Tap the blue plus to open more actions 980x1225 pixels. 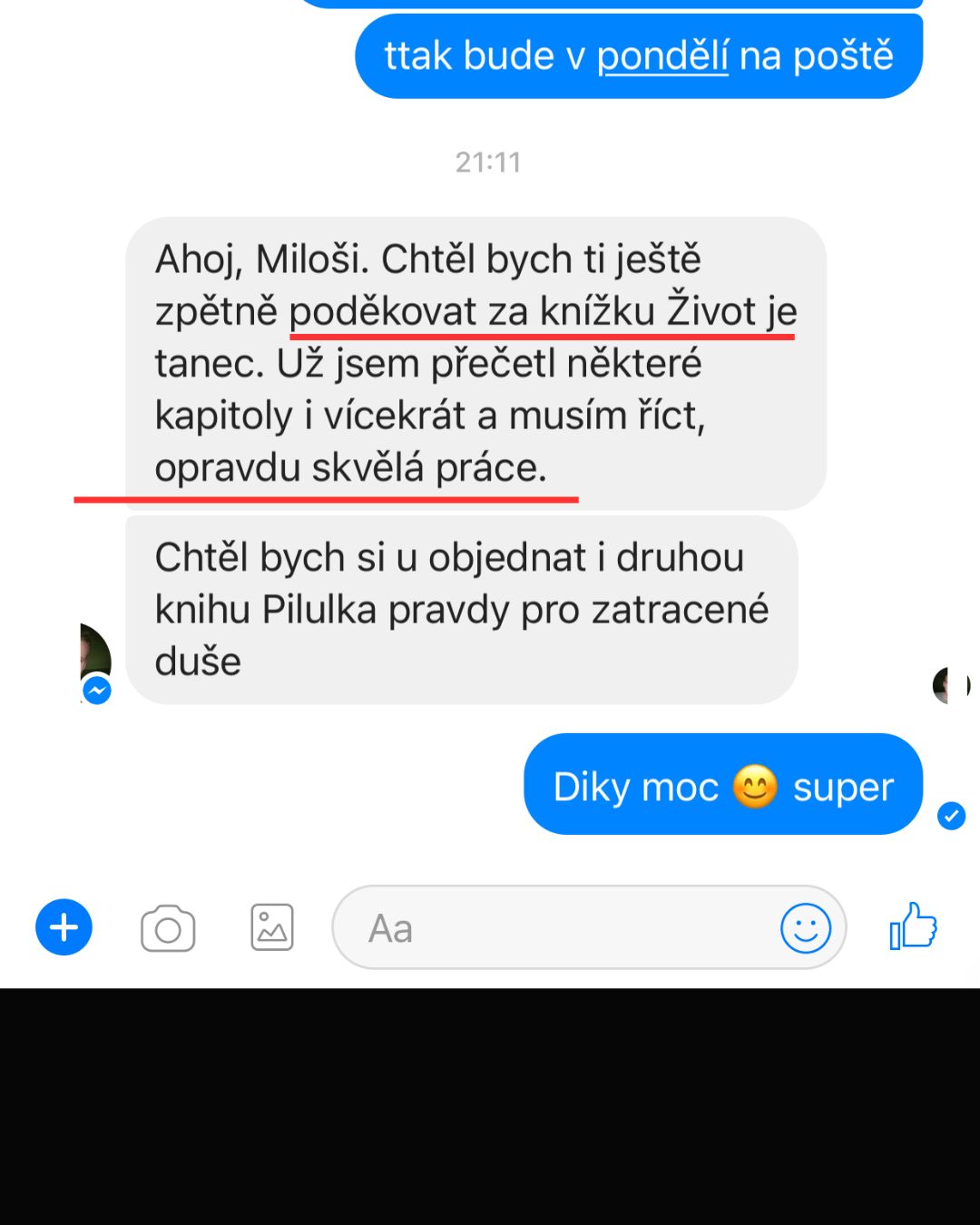63,927
